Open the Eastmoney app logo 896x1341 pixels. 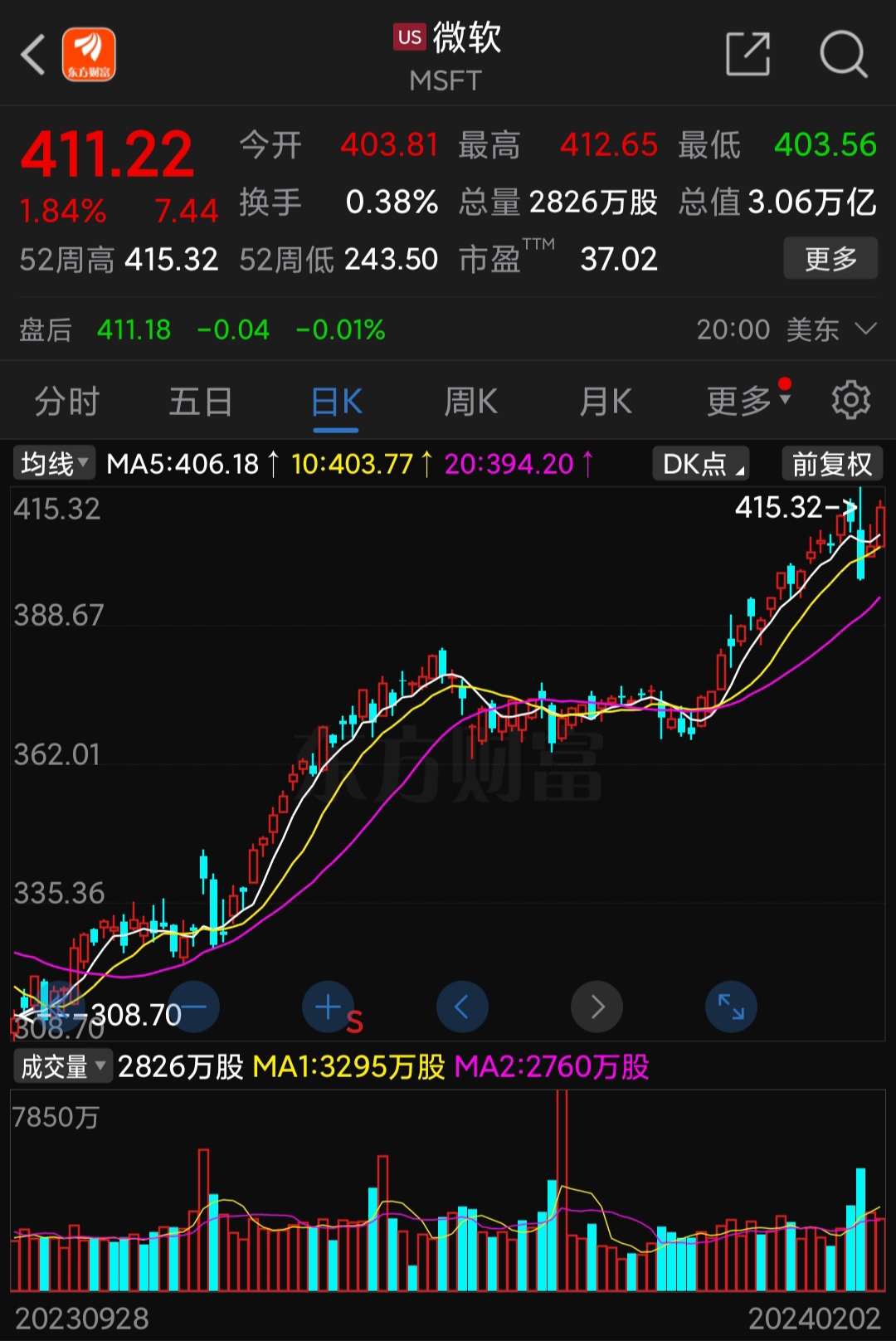(87, 55)
